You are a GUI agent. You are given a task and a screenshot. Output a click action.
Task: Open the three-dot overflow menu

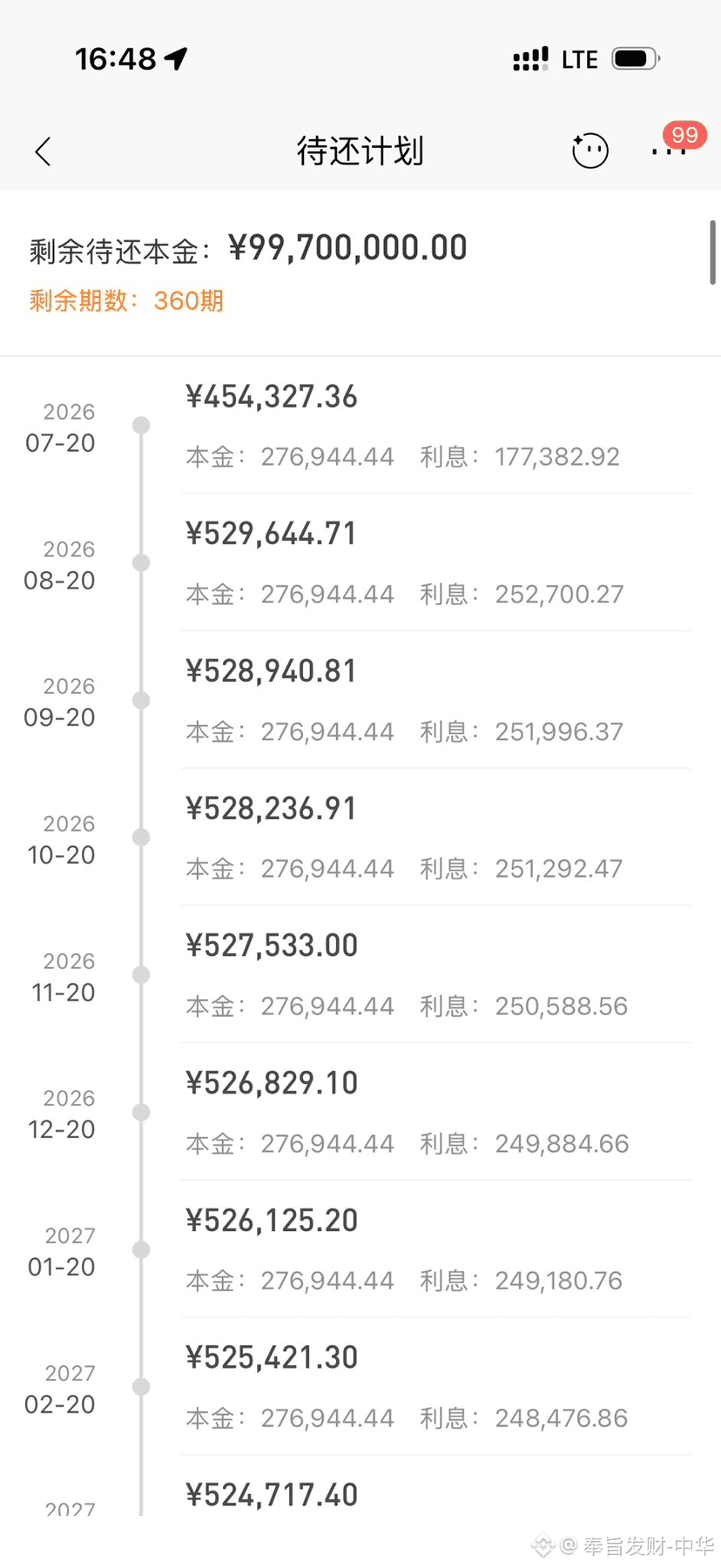[669, 151]
